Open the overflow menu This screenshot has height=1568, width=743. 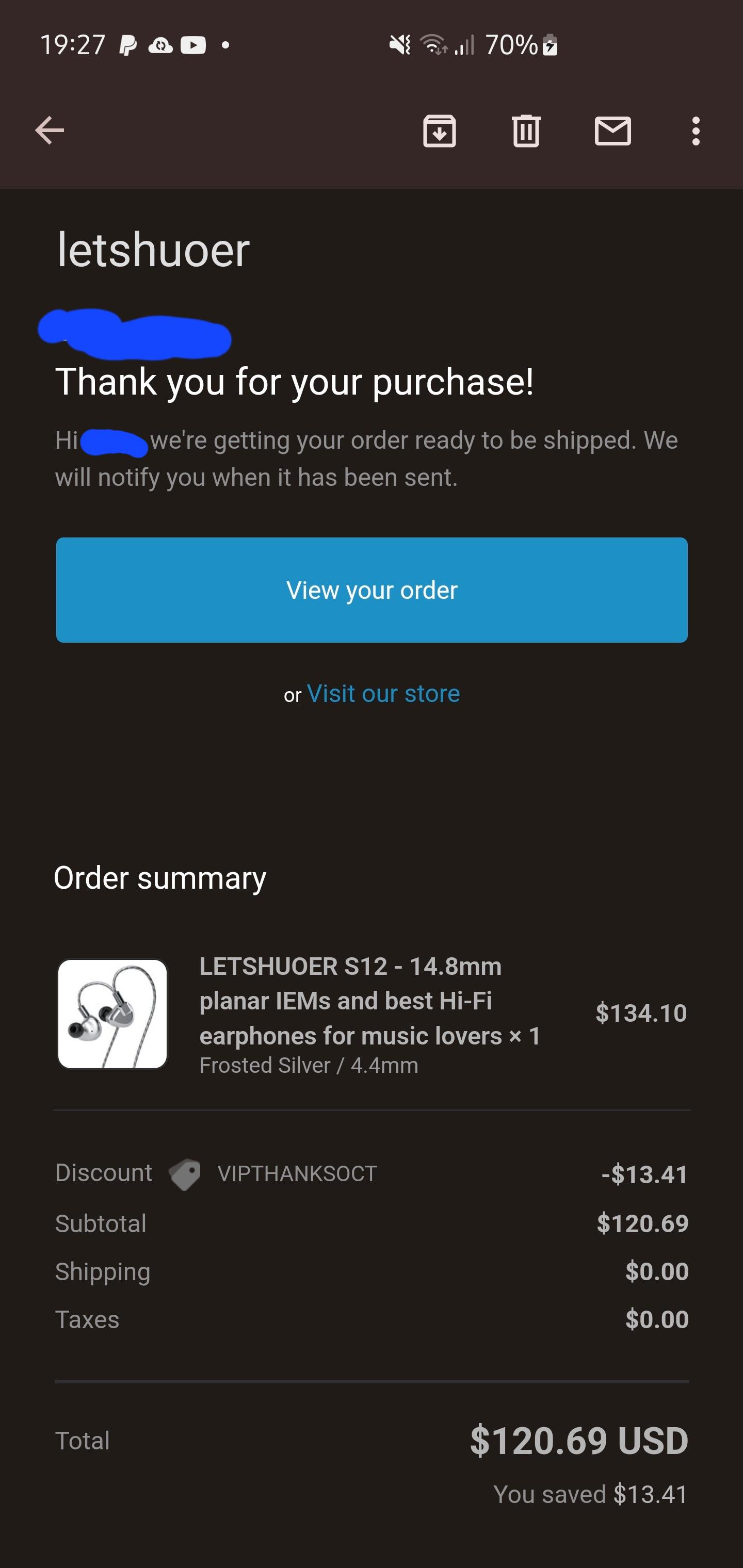(696, 131)
